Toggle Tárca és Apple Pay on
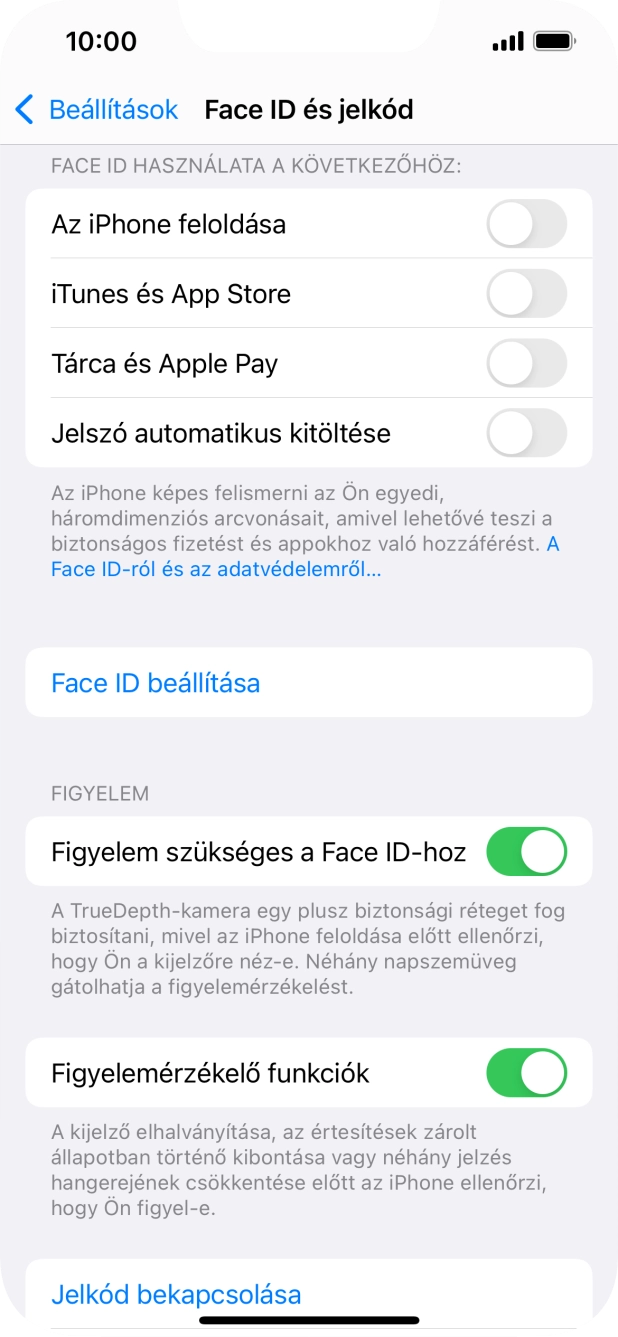 pyautogui.click(x=526, y=364)
